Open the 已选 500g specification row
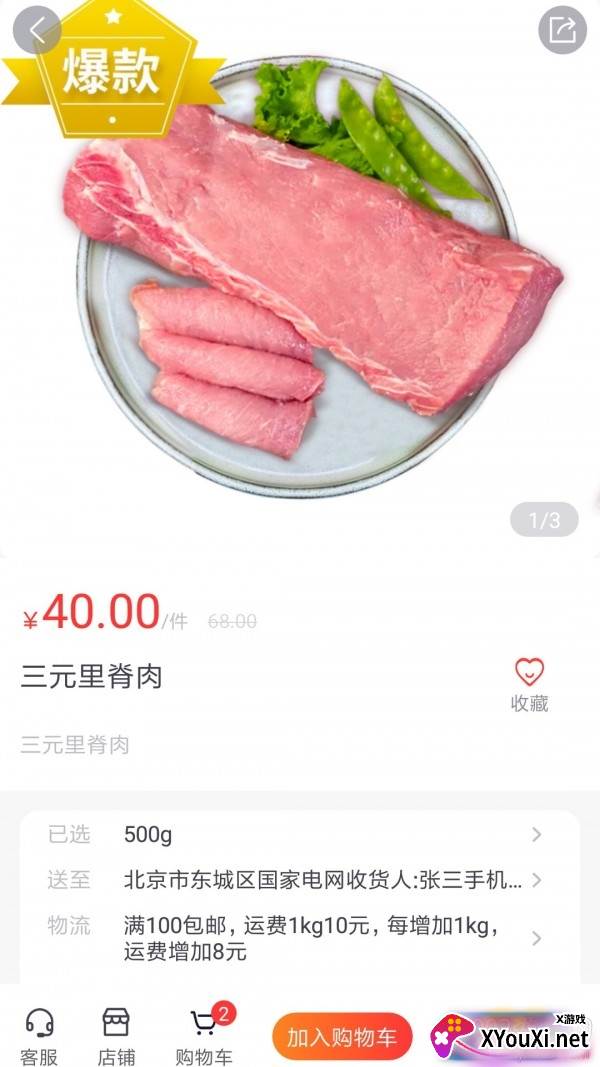The width and height of the screenshot is (600, 1067). point(299,834)
